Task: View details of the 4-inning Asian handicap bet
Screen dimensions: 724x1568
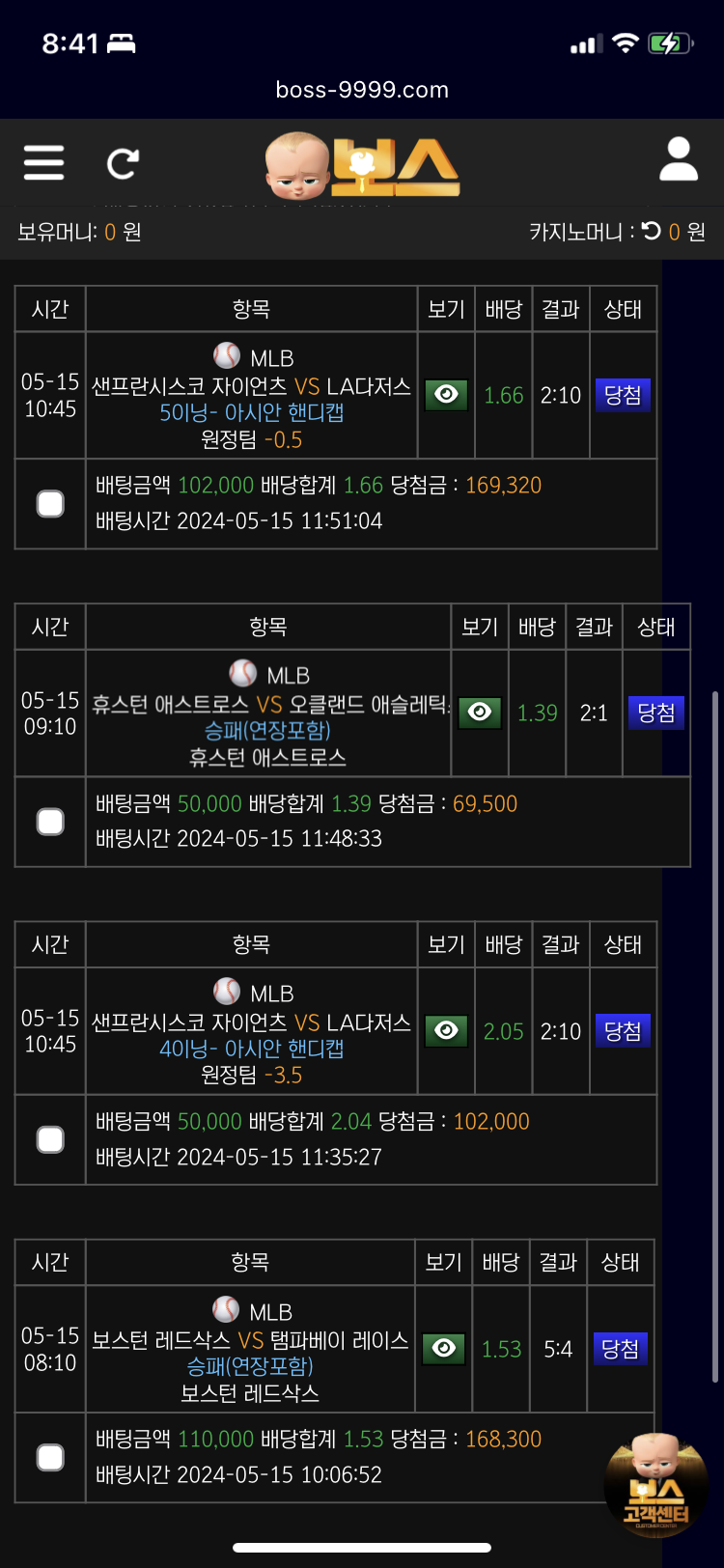Action: point(446,1031)
